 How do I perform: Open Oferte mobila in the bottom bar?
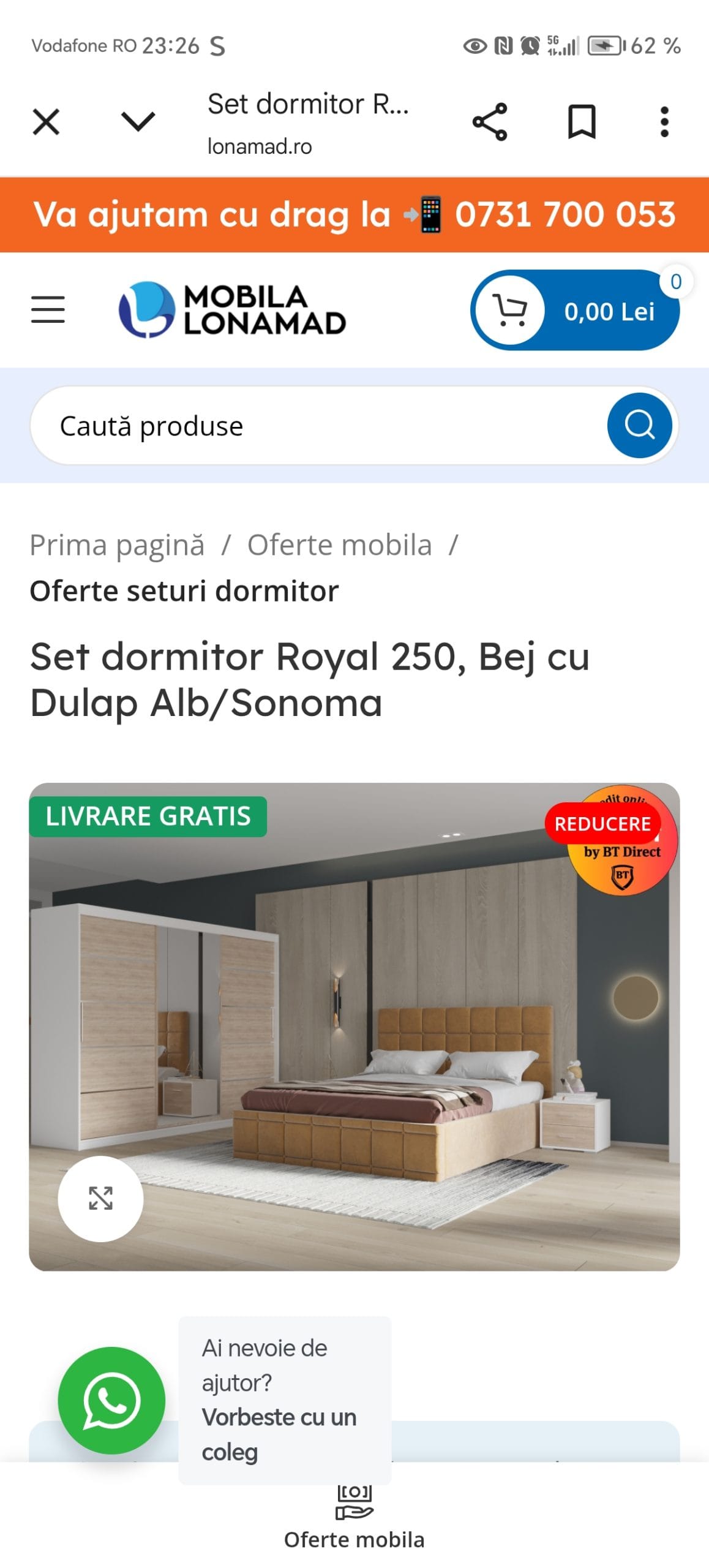(x=354, y=1519)
